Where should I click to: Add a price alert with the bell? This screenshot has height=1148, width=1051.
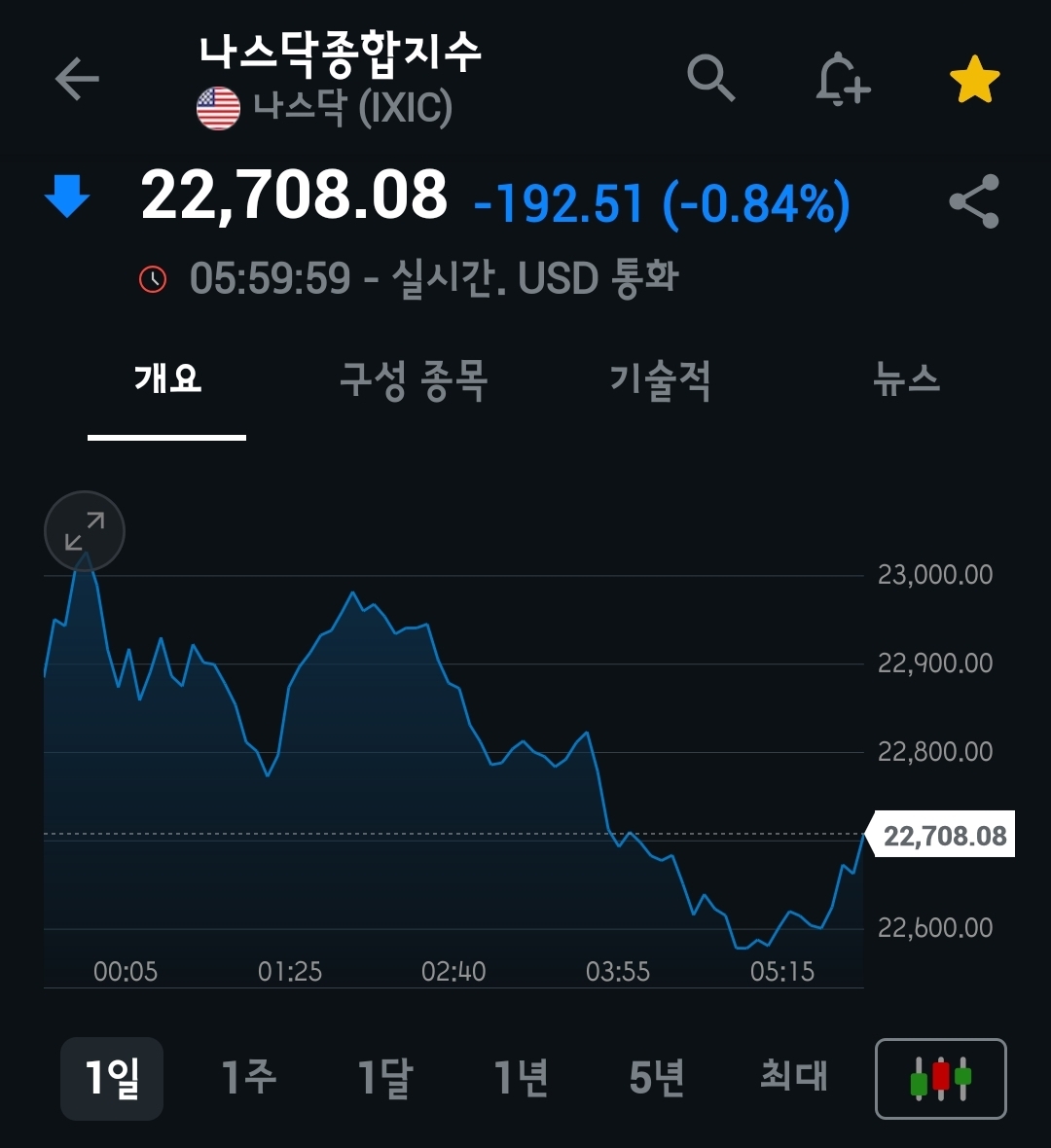click(x=842, y=79)
